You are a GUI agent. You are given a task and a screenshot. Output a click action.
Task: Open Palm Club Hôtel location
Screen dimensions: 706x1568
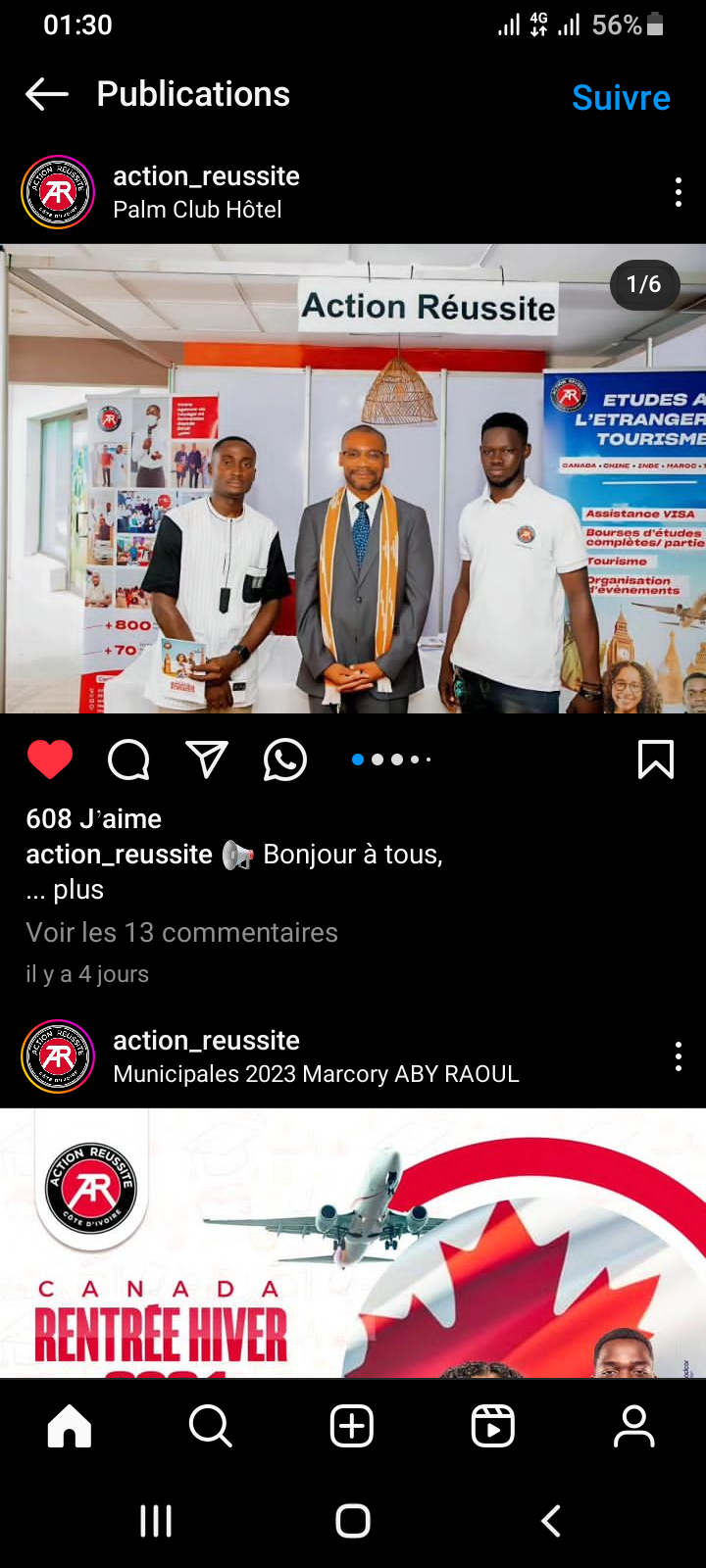click(197, 210)
